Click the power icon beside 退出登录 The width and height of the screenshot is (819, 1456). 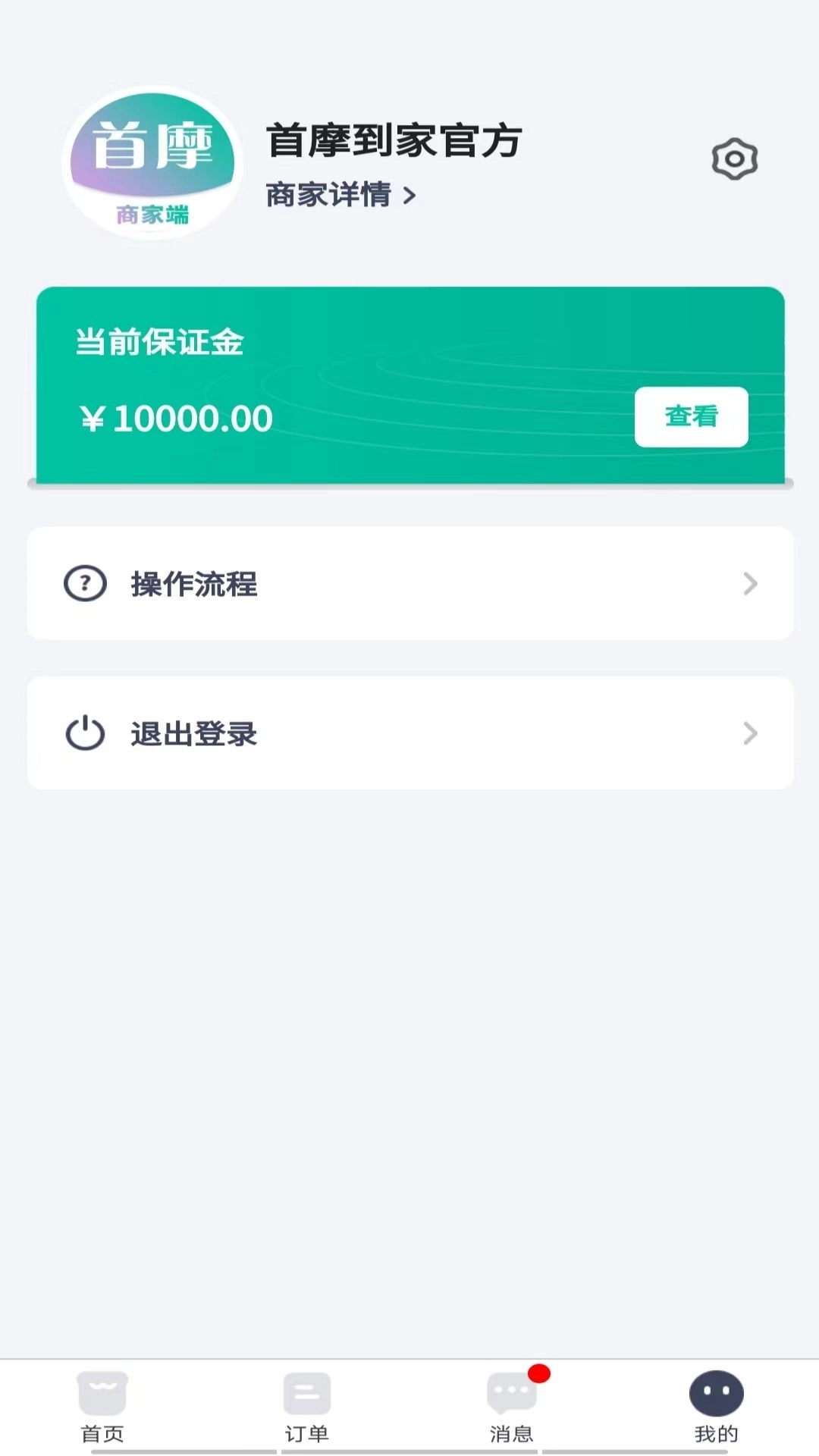pos(84,733)
